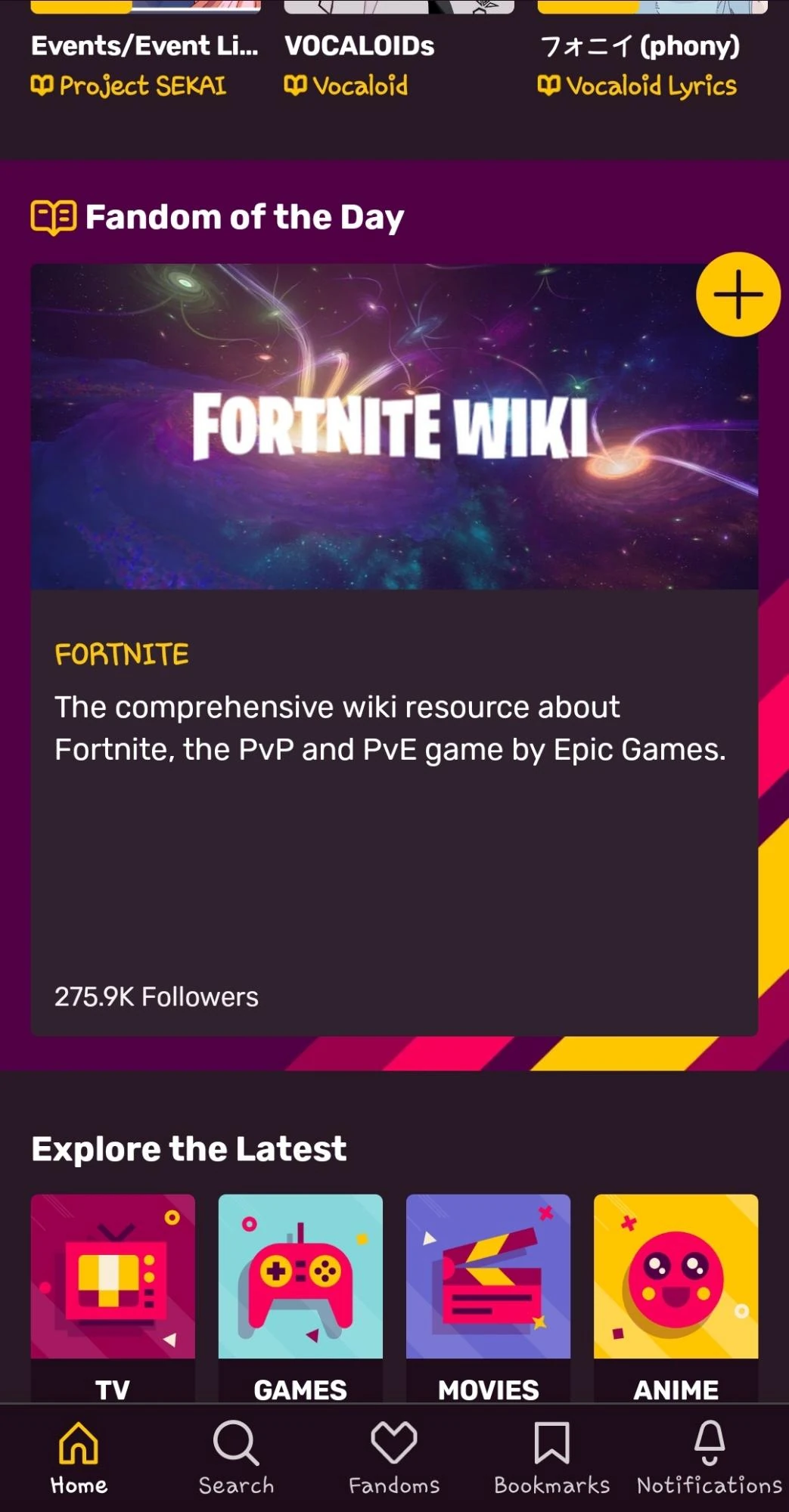
Task: Switch to the Search tab
Action: click(x=236, y=1458)
